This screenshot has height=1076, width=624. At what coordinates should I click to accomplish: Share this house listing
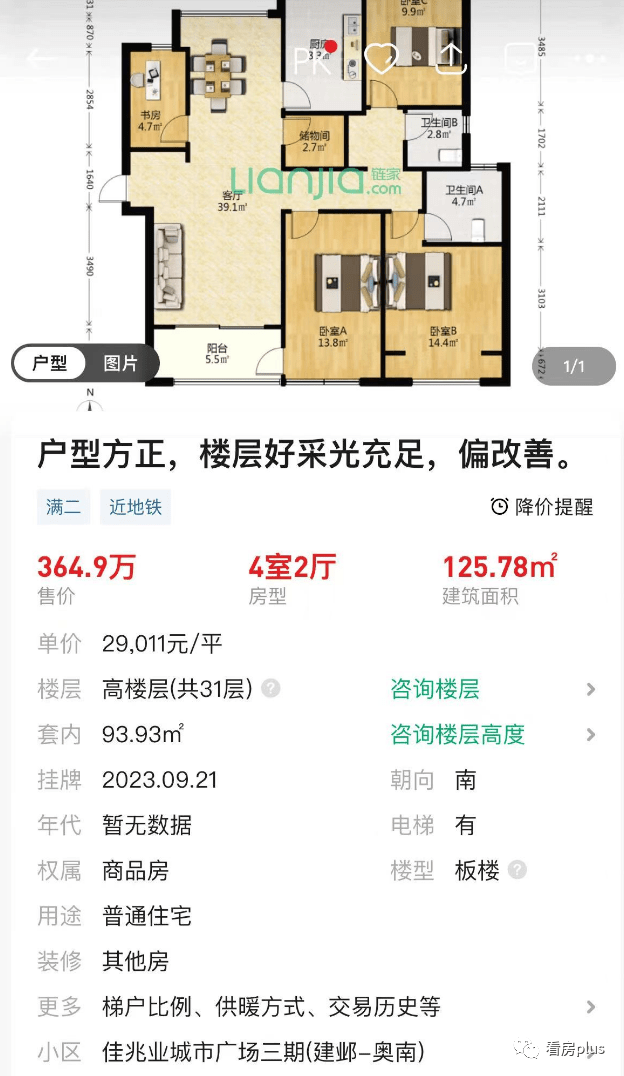point(450,58)
